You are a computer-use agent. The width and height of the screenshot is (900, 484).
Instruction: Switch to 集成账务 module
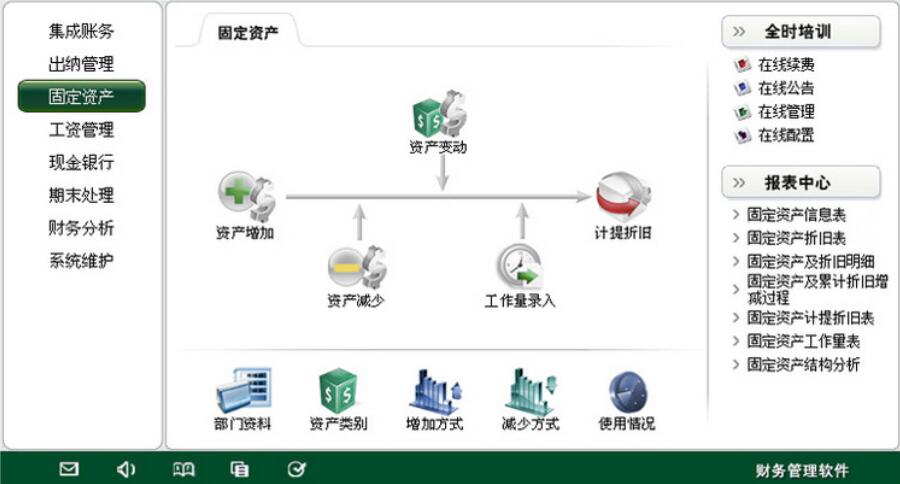tap(81, 31)
